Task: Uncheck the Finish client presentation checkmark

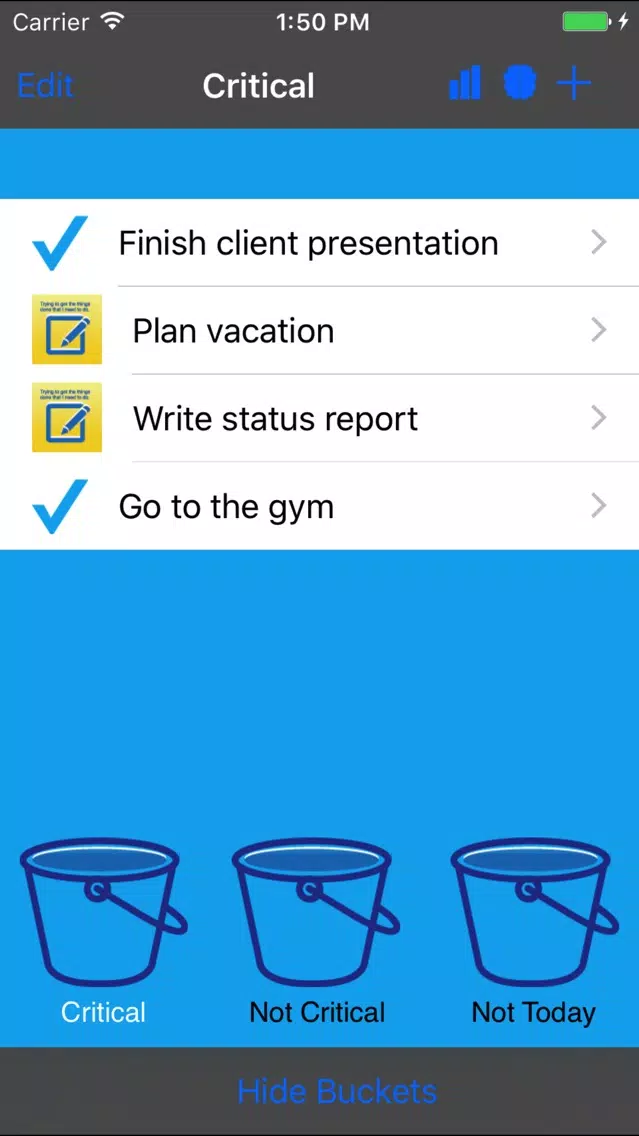Action: (60, 243)
